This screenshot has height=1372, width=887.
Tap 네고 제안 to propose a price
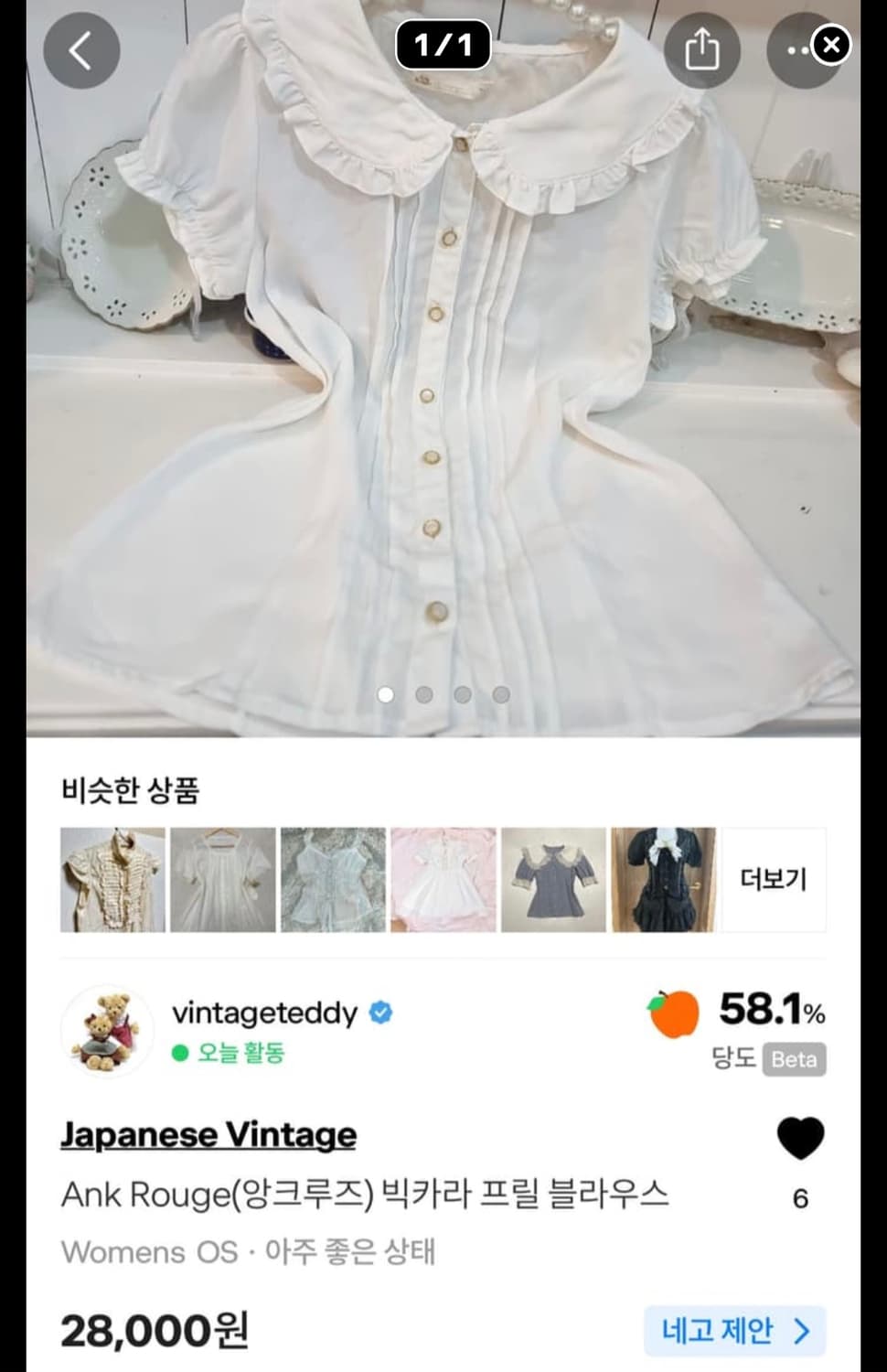click(735, 1331)
